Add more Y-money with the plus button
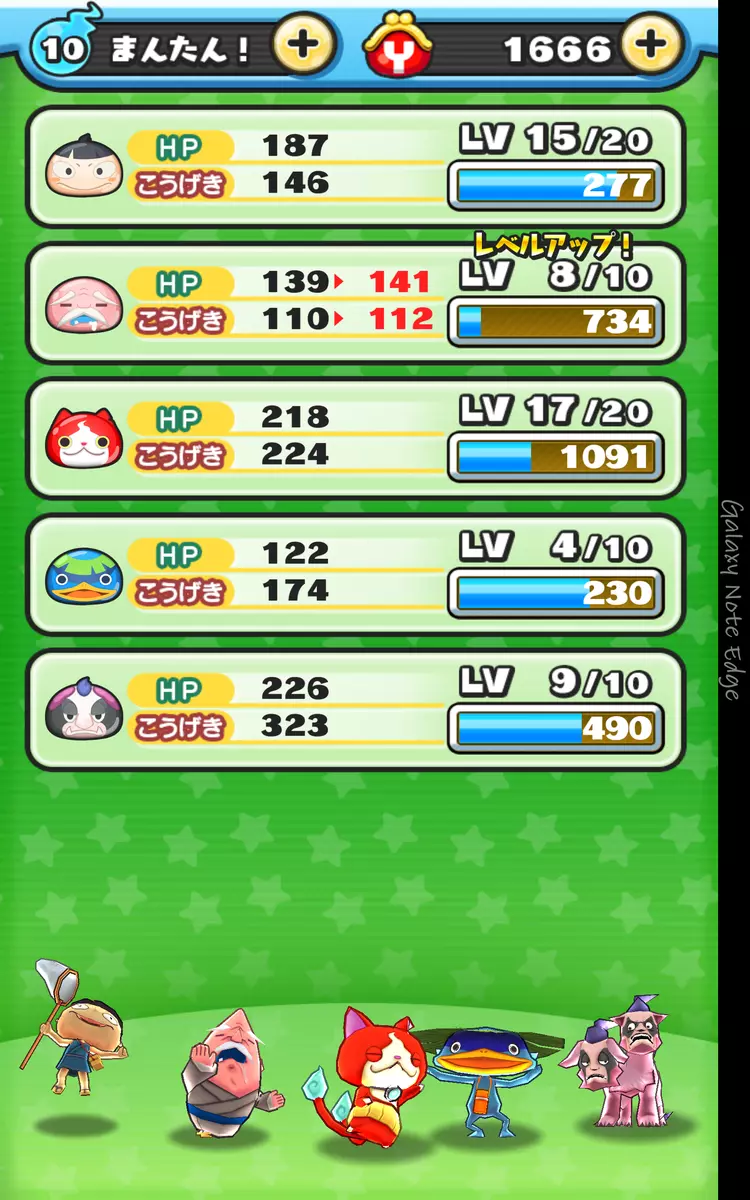The height and width of the screenshot is (1200, 750). click(x=651, y=46)
